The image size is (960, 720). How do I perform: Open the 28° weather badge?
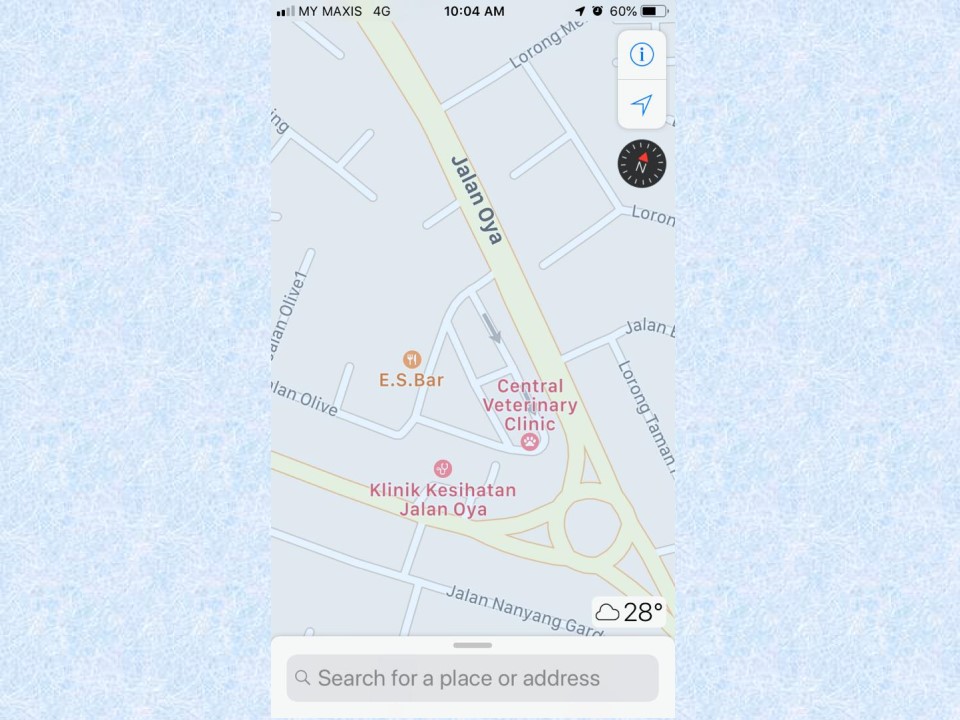pos(630,612)
